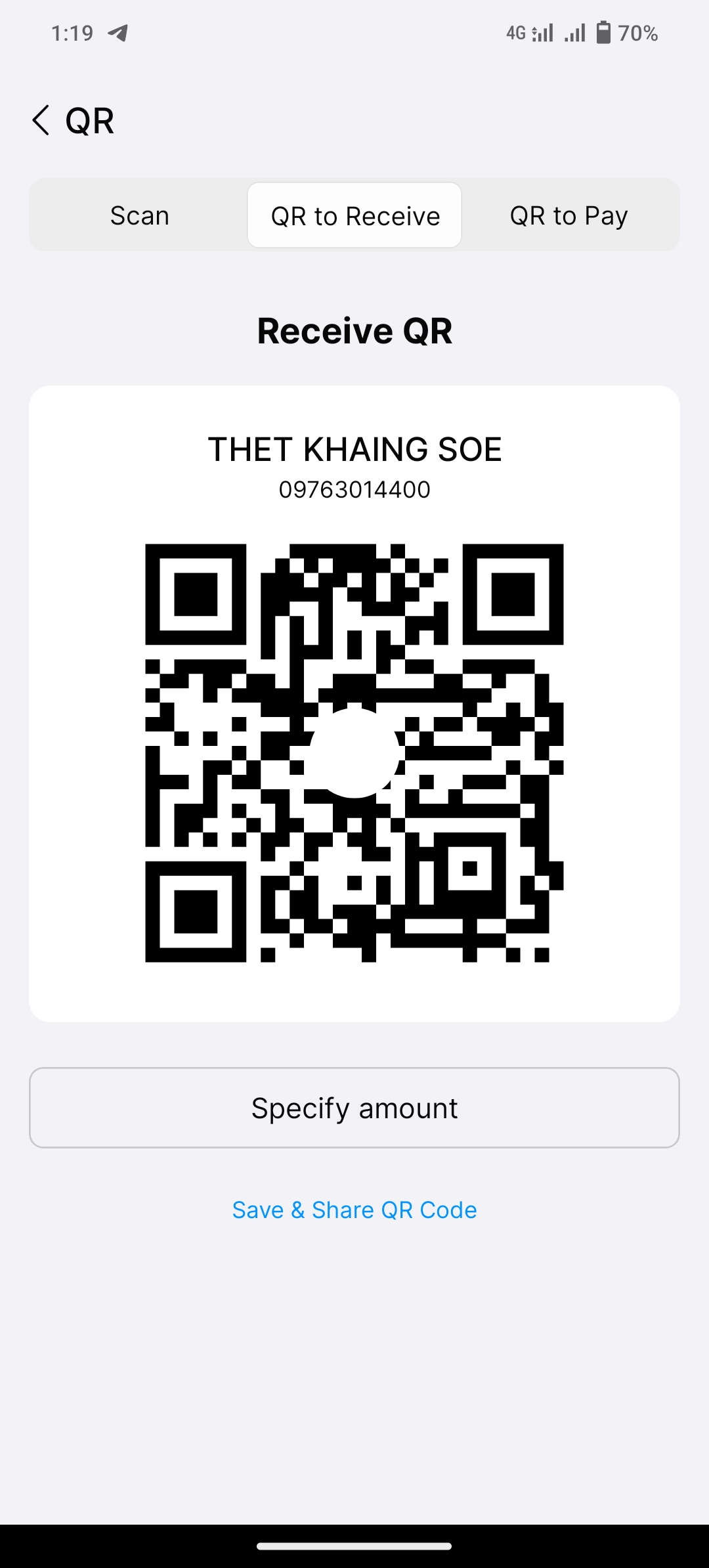Go back from the QR screen

pos(41,121)
